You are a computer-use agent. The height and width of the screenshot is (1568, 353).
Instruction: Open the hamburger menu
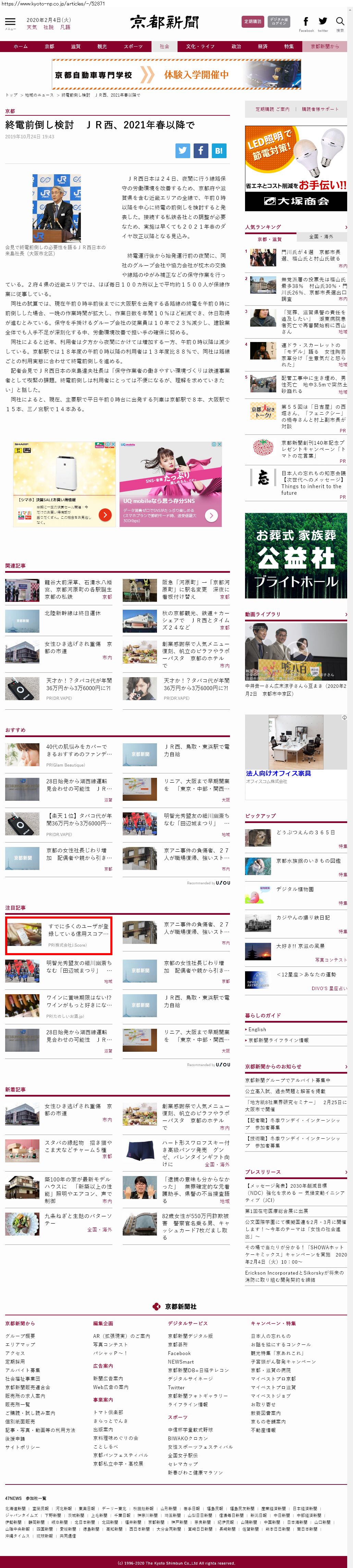10,23
